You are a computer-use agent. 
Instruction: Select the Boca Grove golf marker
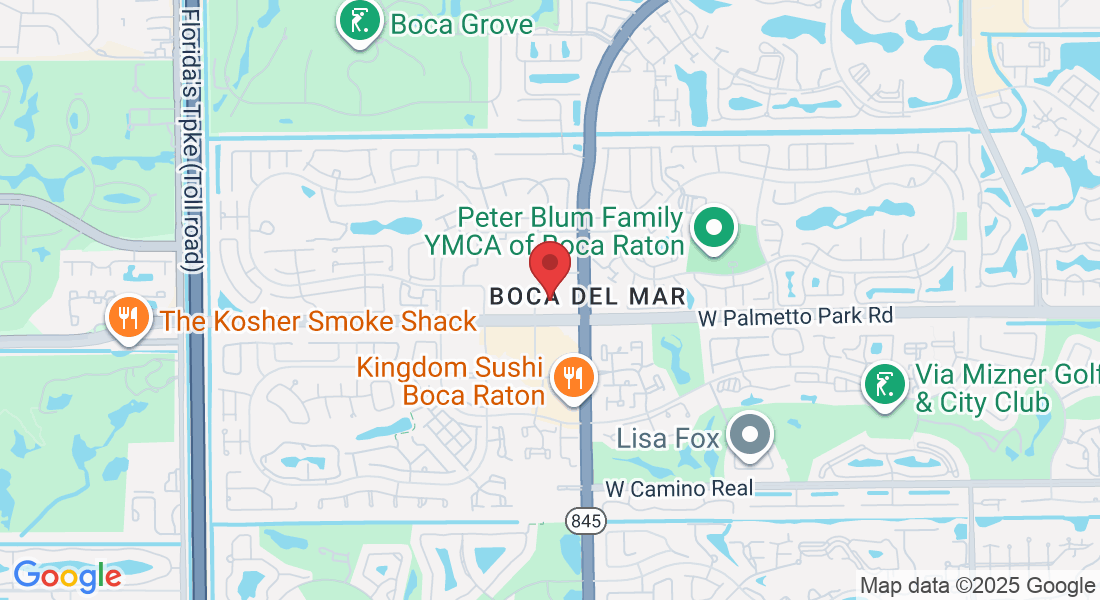359,20
